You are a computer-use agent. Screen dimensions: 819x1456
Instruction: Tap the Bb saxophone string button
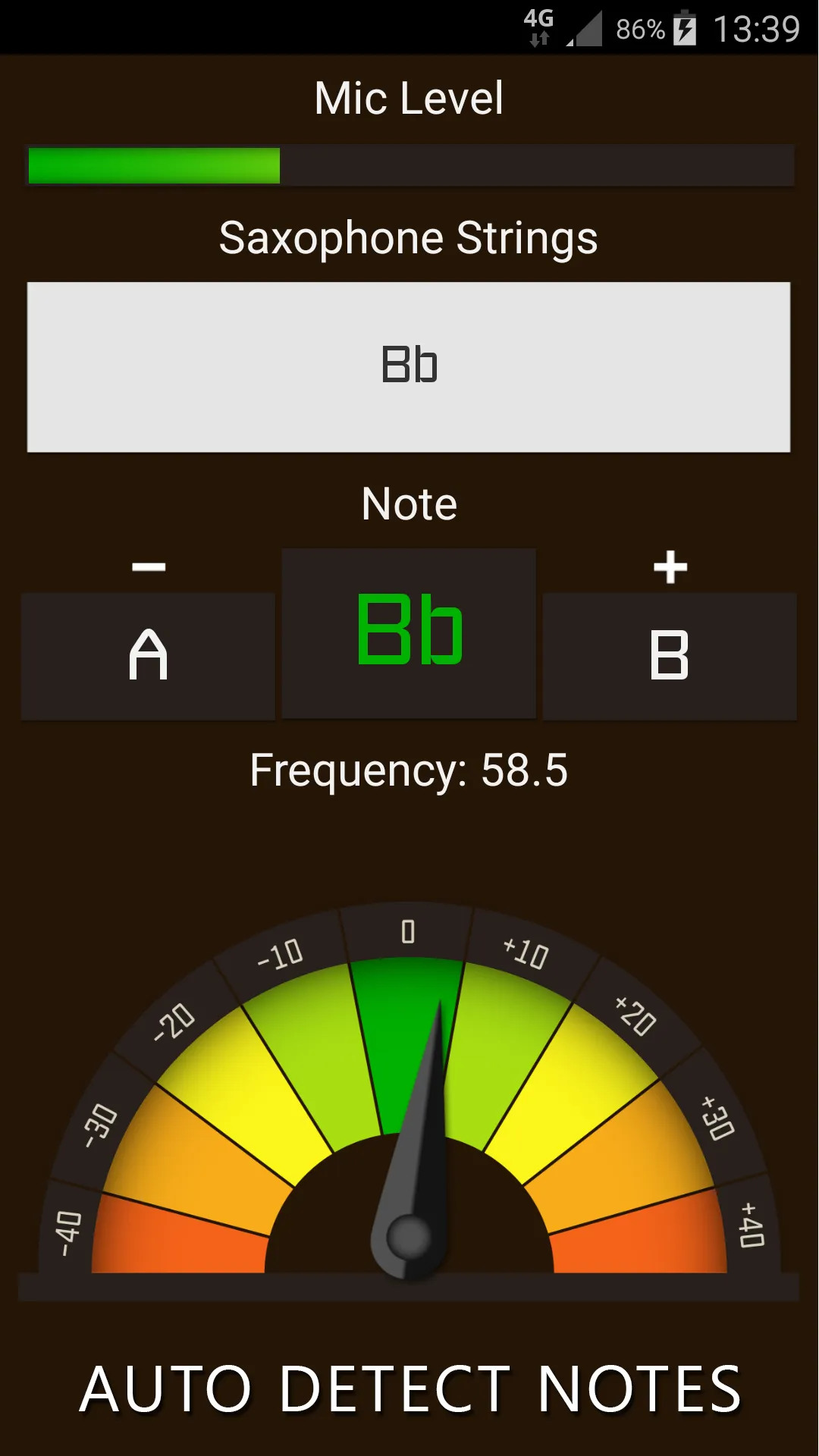pos(409,367)
